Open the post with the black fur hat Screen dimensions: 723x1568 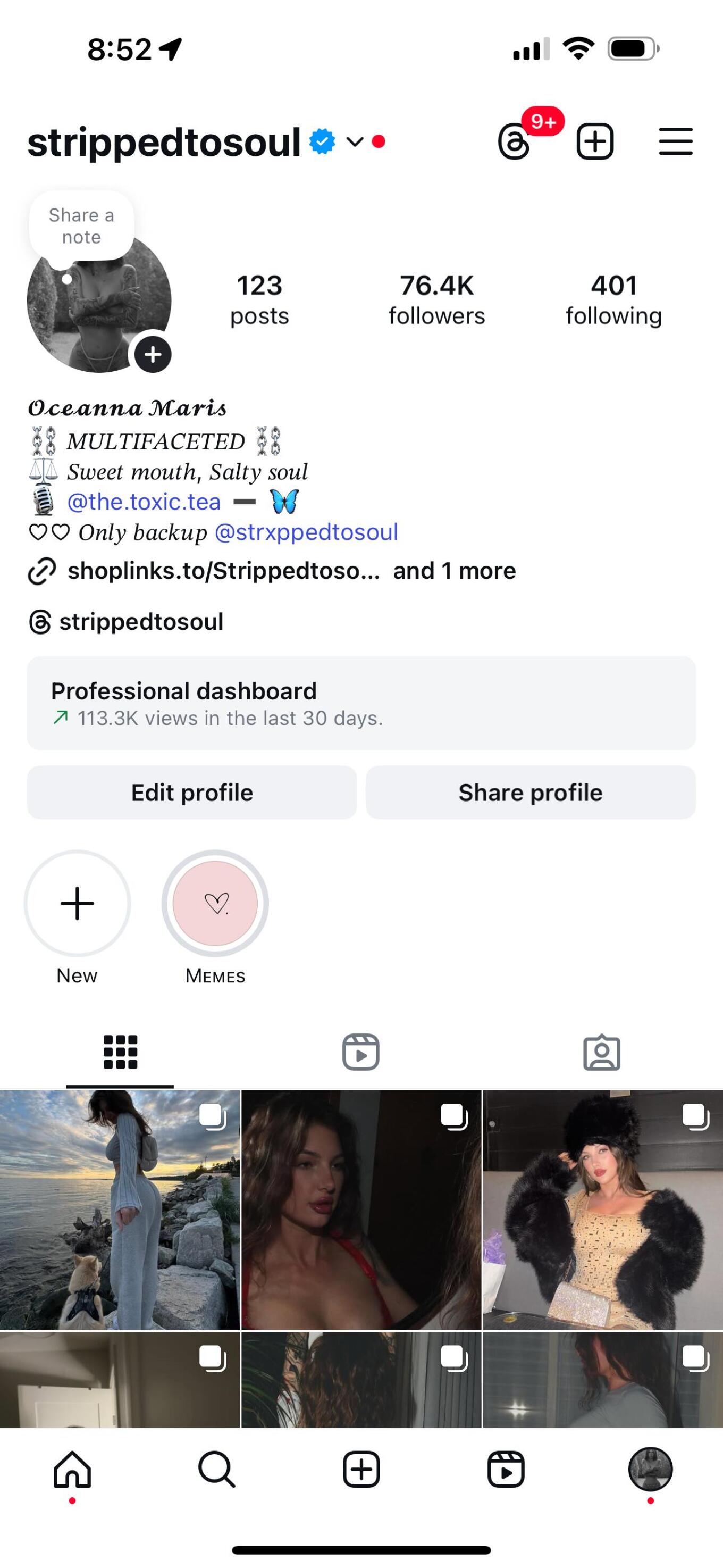603,1210
